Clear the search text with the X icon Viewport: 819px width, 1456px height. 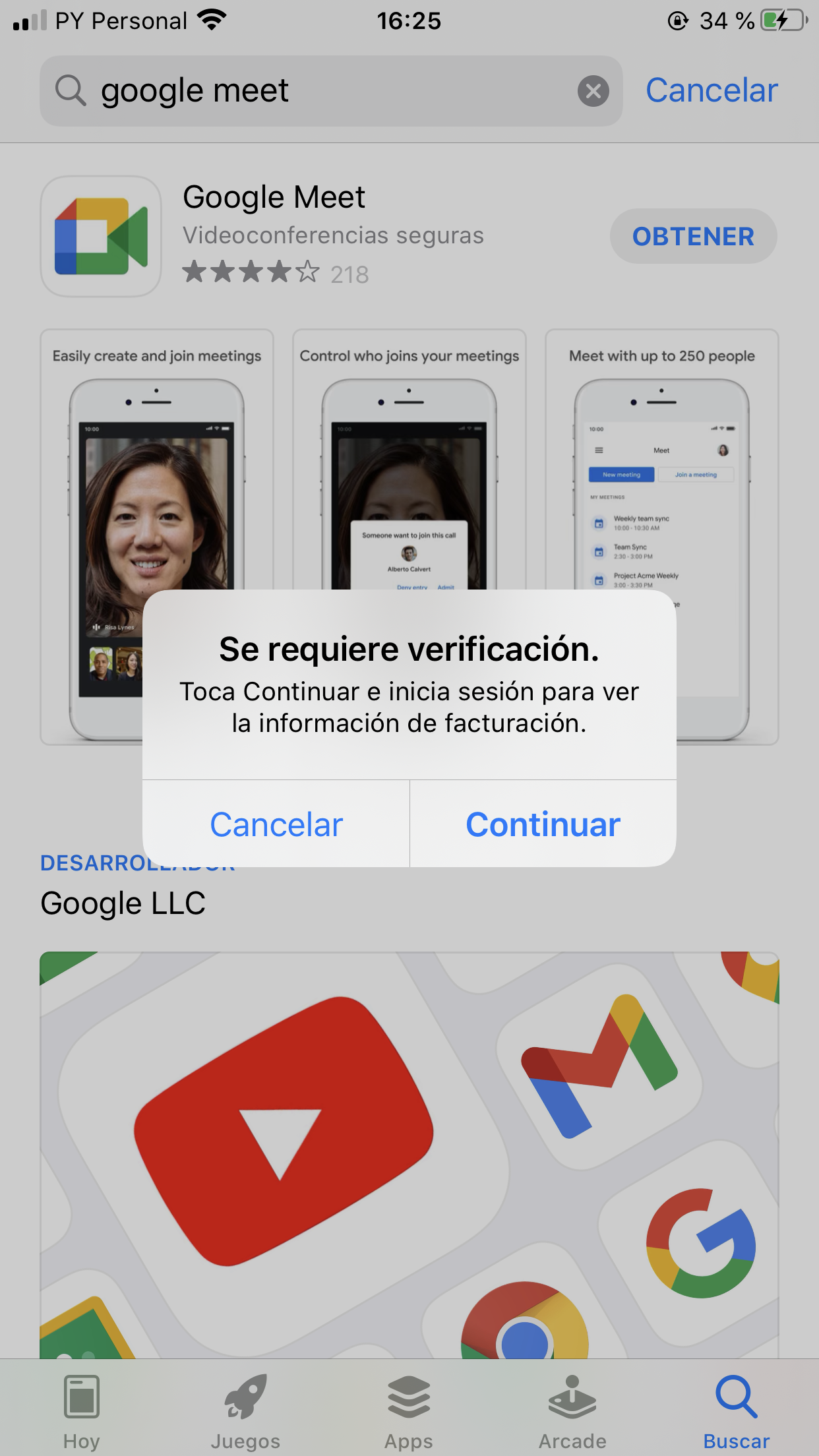coord(593,91)
